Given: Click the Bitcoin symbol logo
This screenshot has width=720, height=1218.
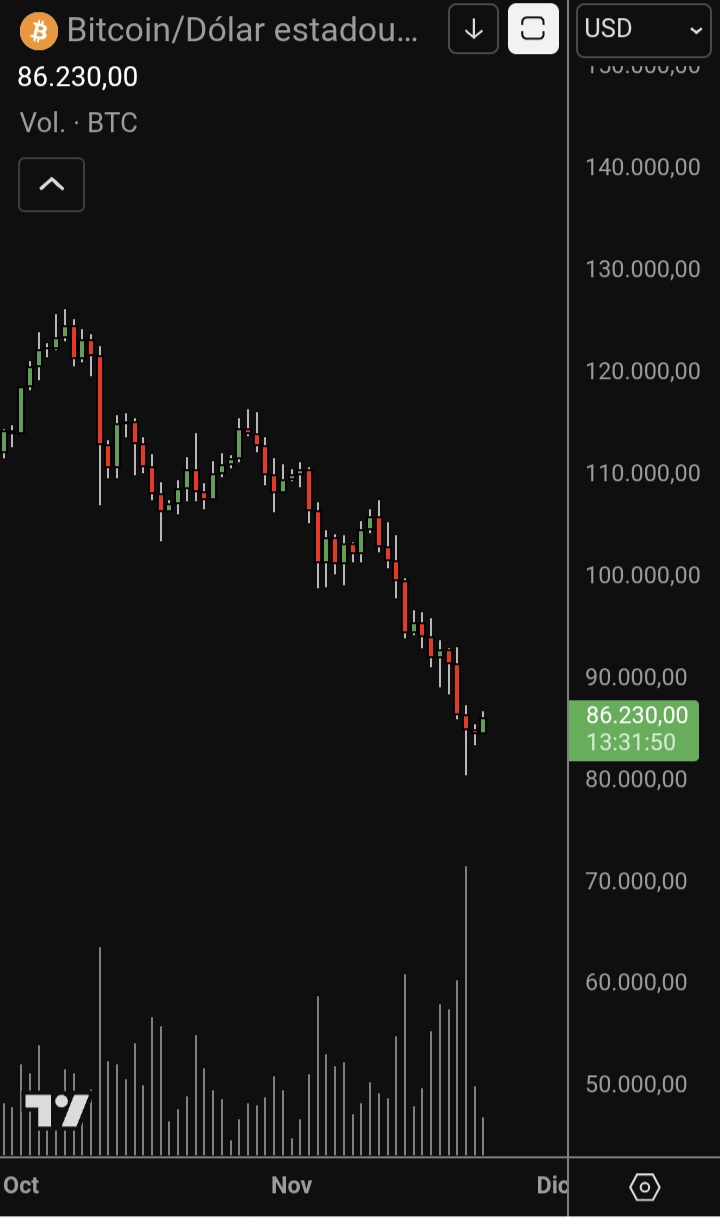Looking at the screenshot, I should 38,29.
